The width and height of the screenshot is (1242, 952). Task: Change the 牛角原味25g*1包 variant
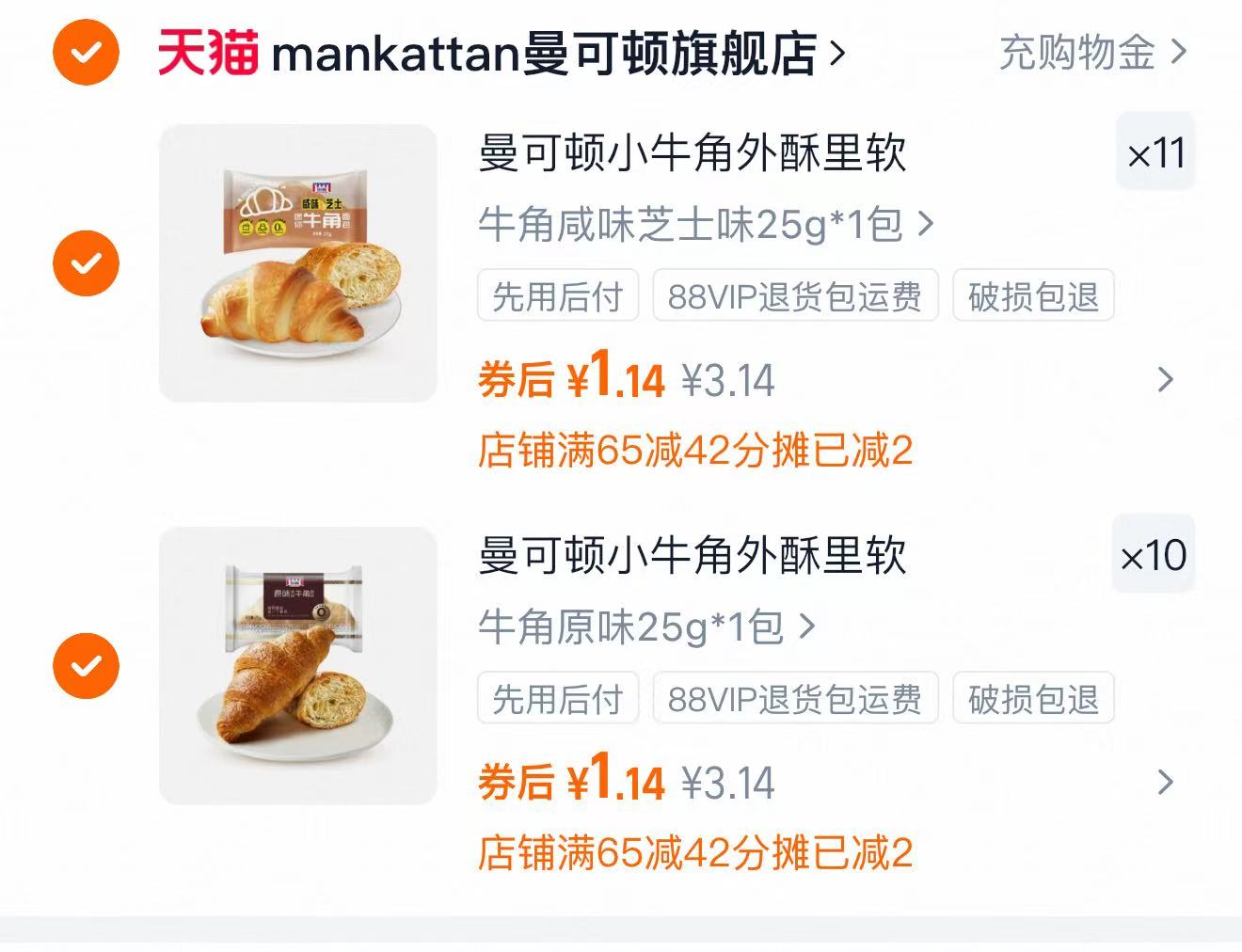pyautogui.click(x=646, y=627)
